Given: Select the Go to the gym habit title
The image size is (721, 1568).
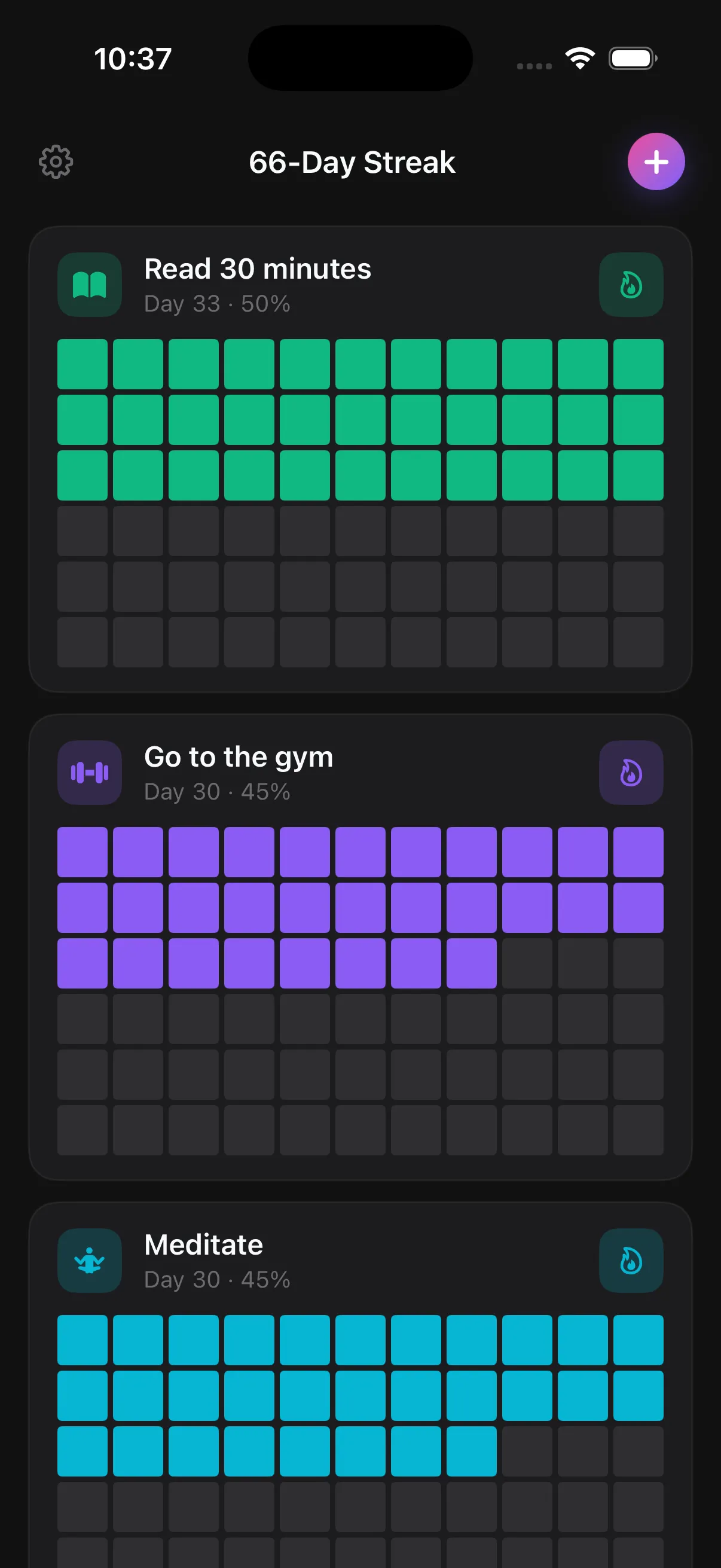Looking at the screenshot, I should [238, 756].
